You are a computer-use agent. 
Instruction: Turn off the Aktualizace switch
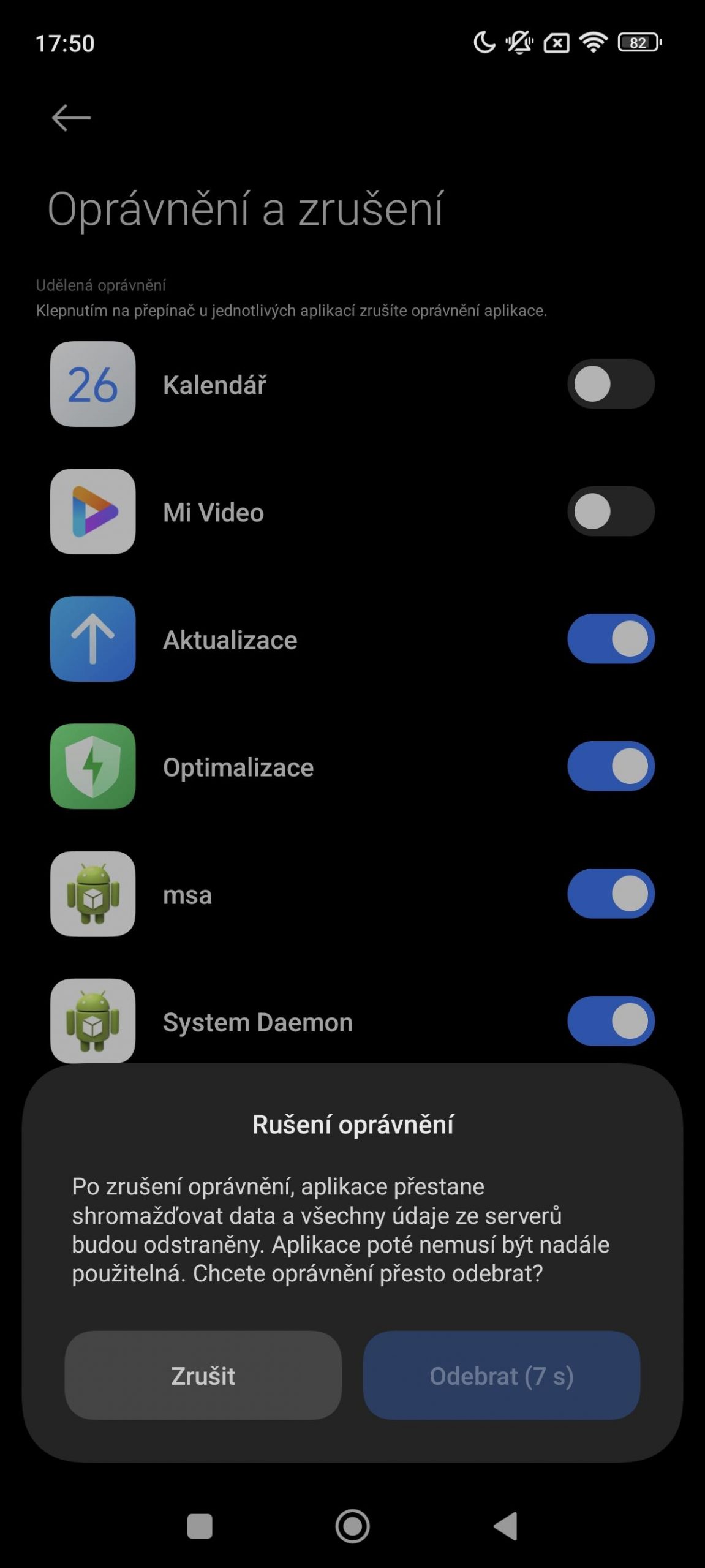(x=611, y=639)
